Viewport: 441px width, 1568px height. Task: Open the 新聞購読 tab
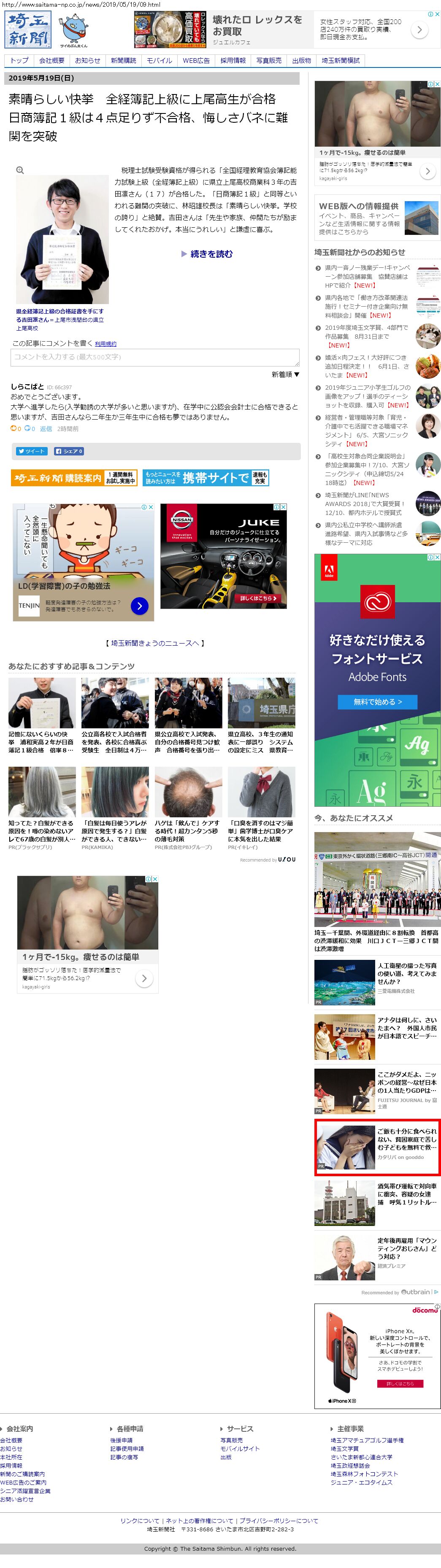click(x=124, y=60)
